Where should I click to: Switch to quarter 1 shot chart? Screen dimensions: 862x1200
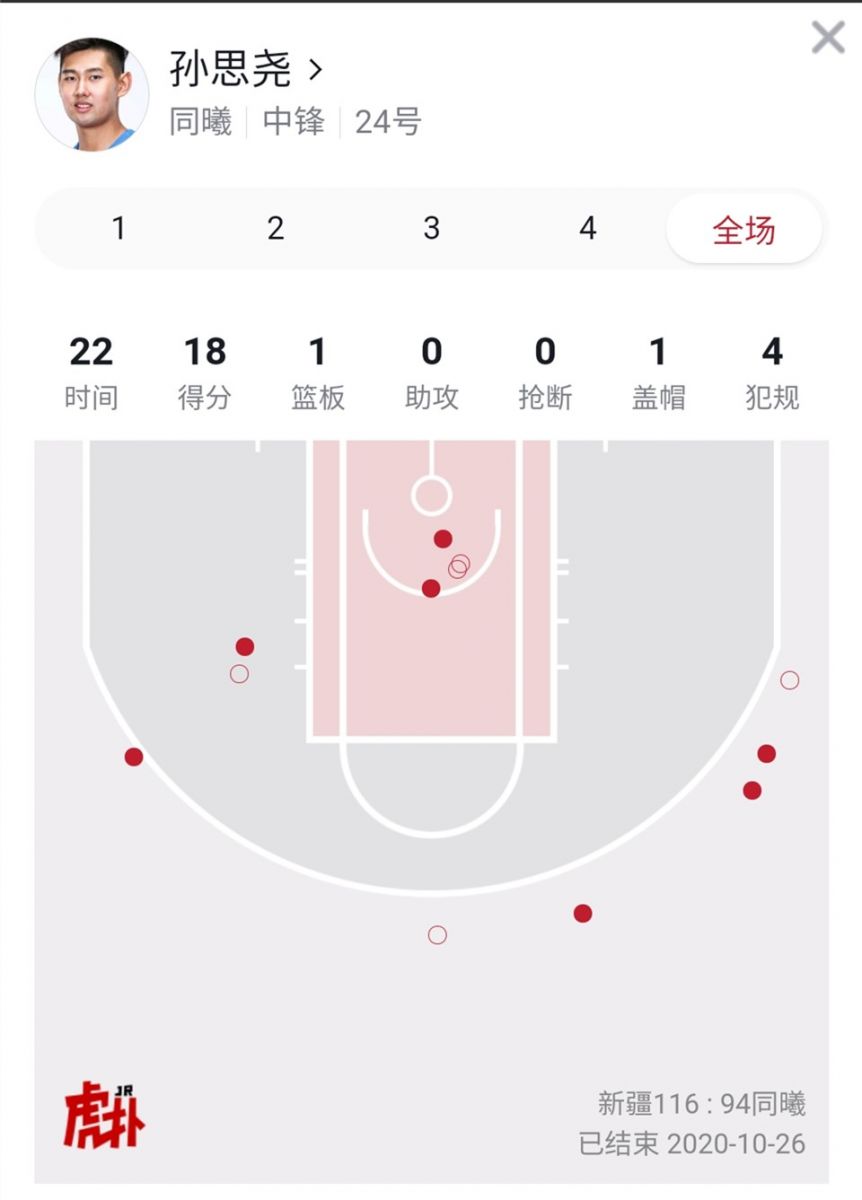(118, 229)
